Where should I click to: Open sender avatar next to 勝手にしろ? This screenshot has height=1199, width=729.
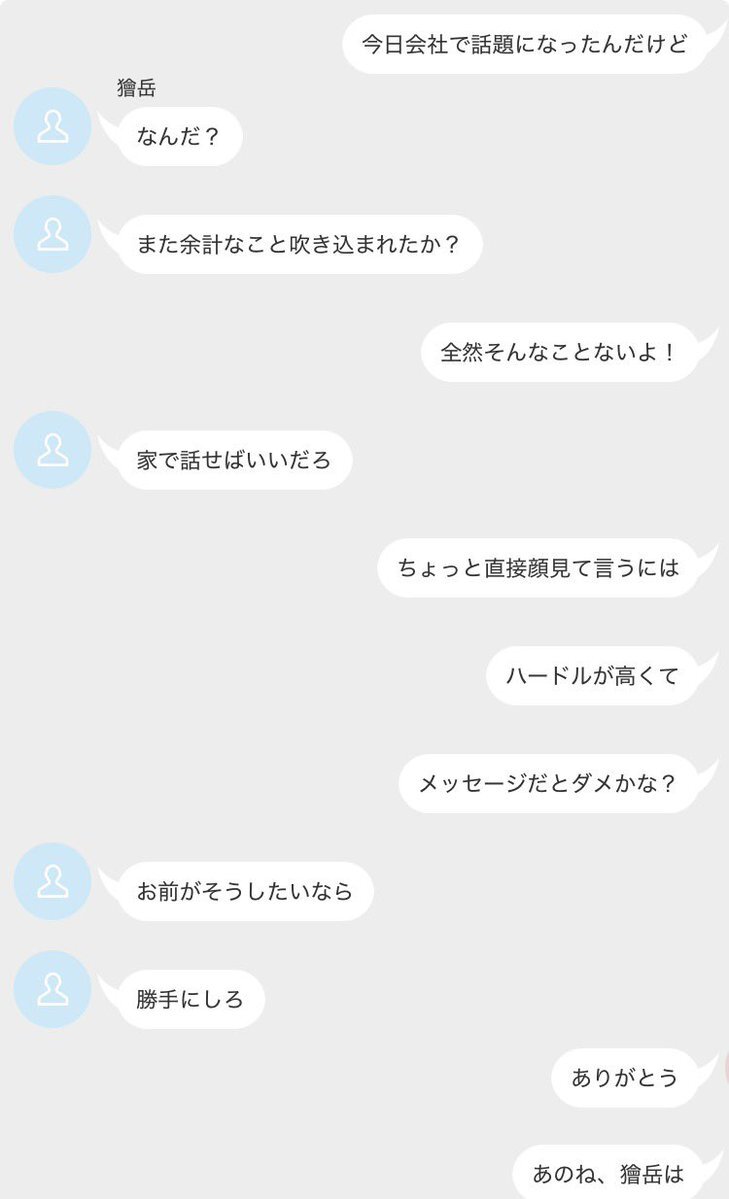52,990
